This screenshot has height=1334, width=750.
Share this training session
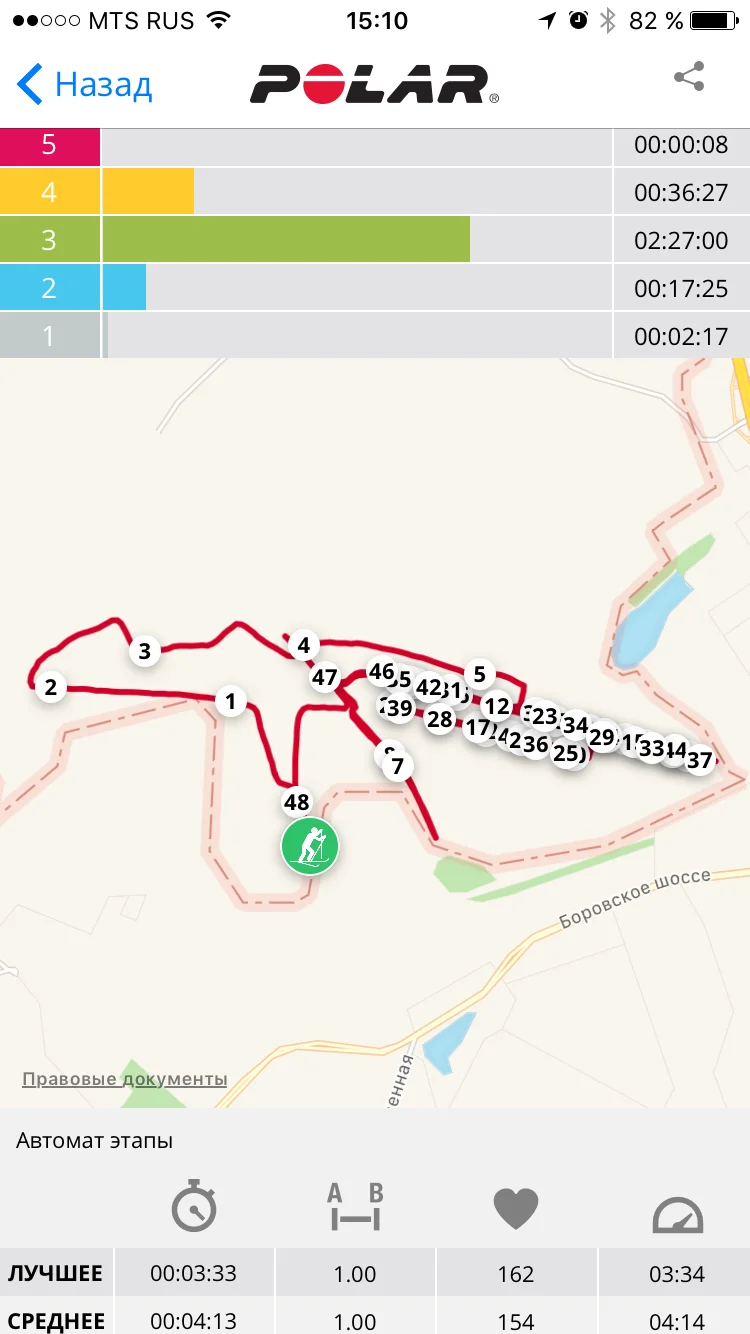pos(688,78)
